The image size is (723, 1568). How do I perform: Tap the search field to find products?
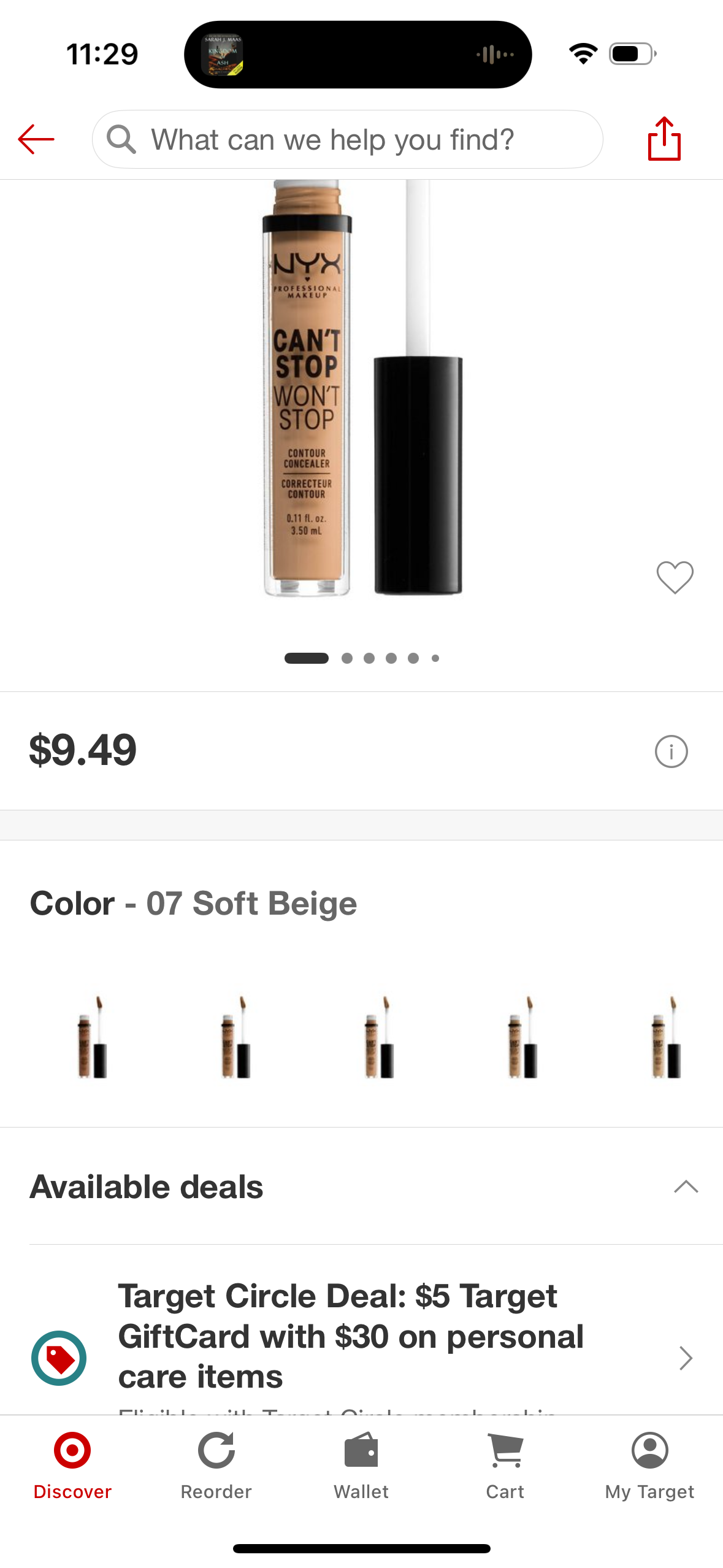(x=347, y=139)
